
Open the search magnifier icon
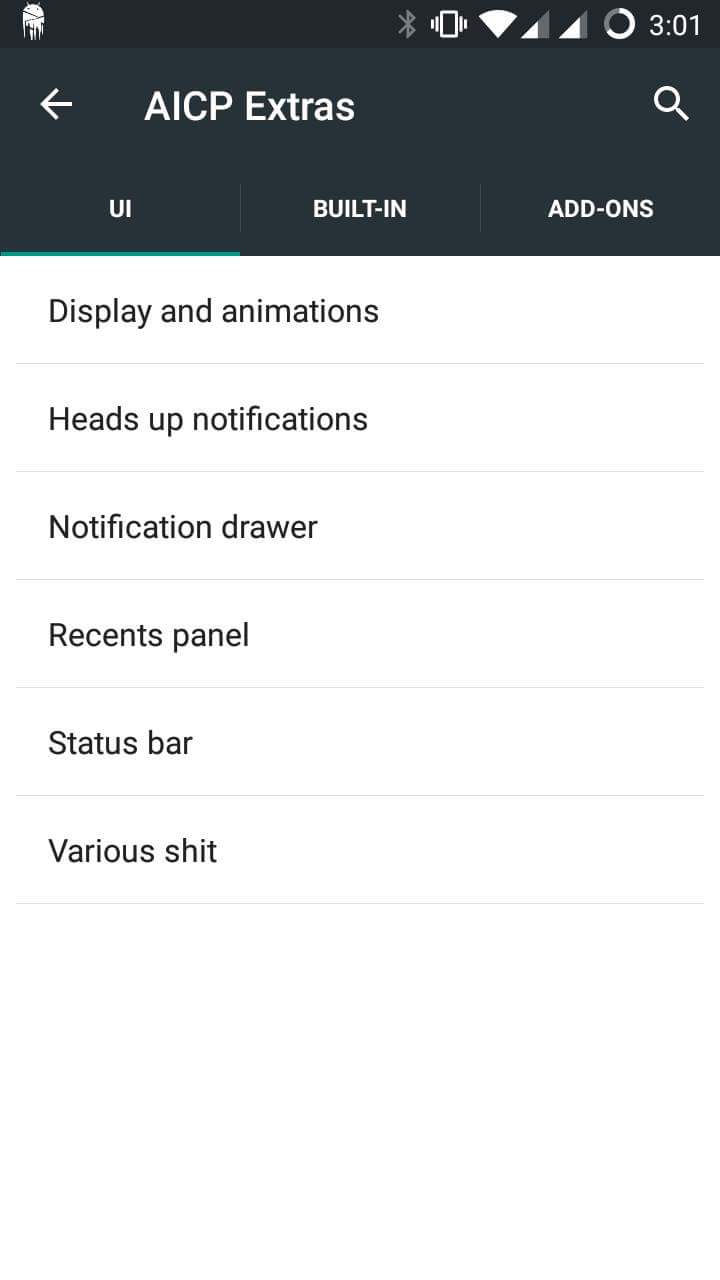[671, 104]
